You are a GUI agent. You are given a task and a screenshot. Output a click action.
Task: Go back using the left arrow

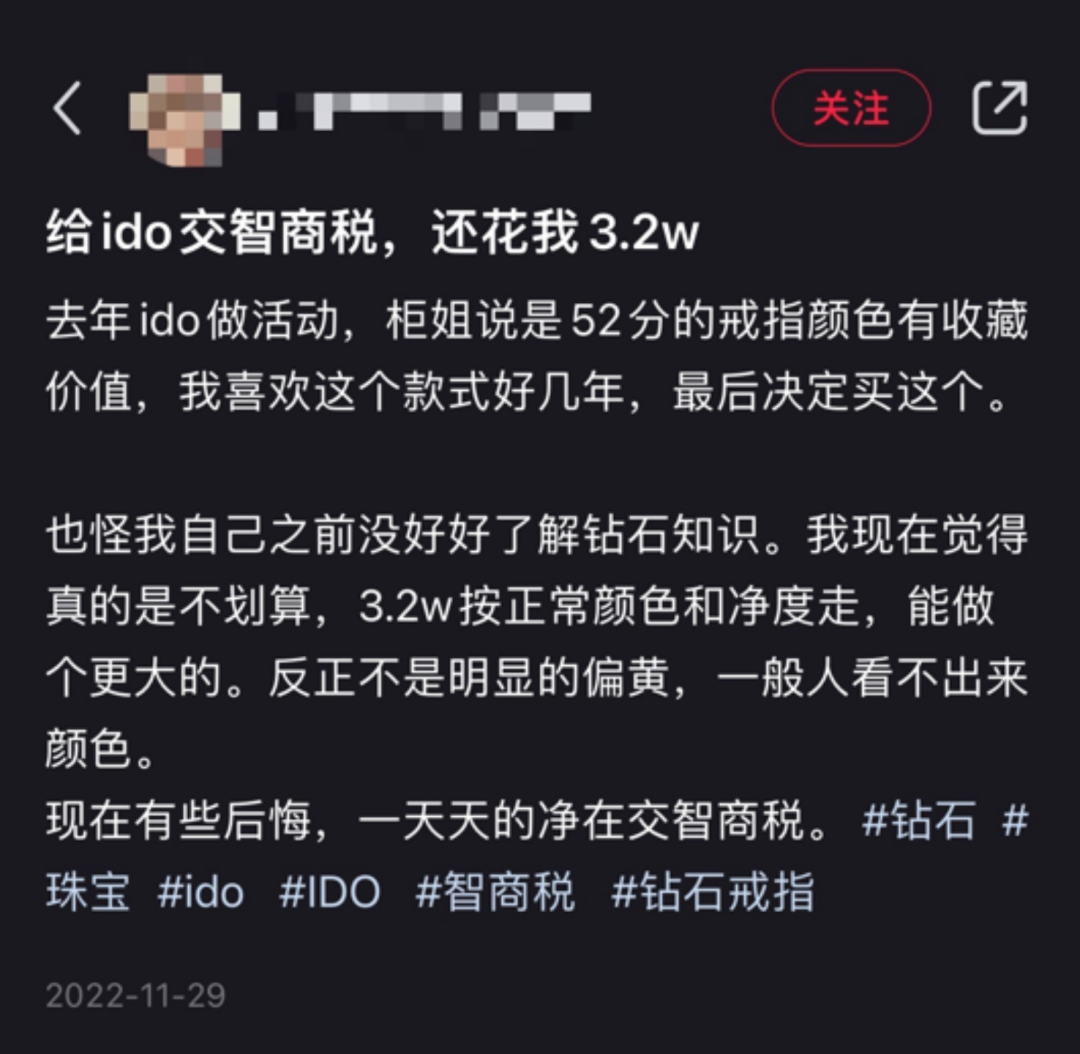(68, 108)
